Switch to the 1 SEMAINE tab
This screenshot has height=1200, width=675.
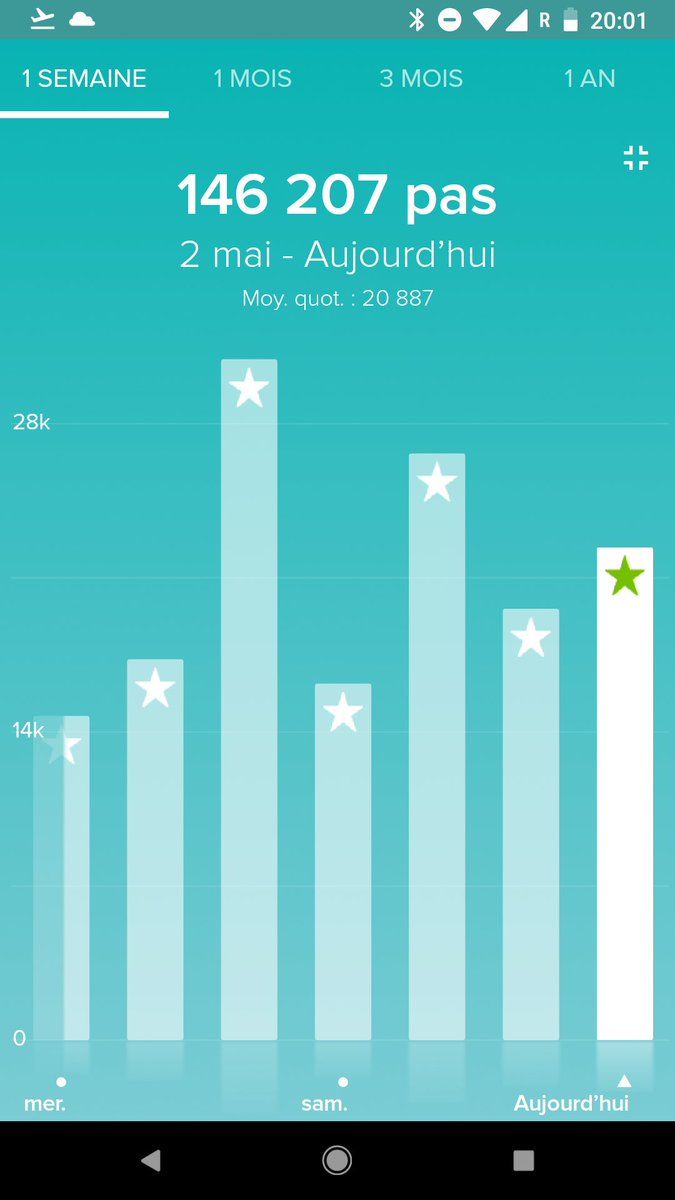pos(84,78)
